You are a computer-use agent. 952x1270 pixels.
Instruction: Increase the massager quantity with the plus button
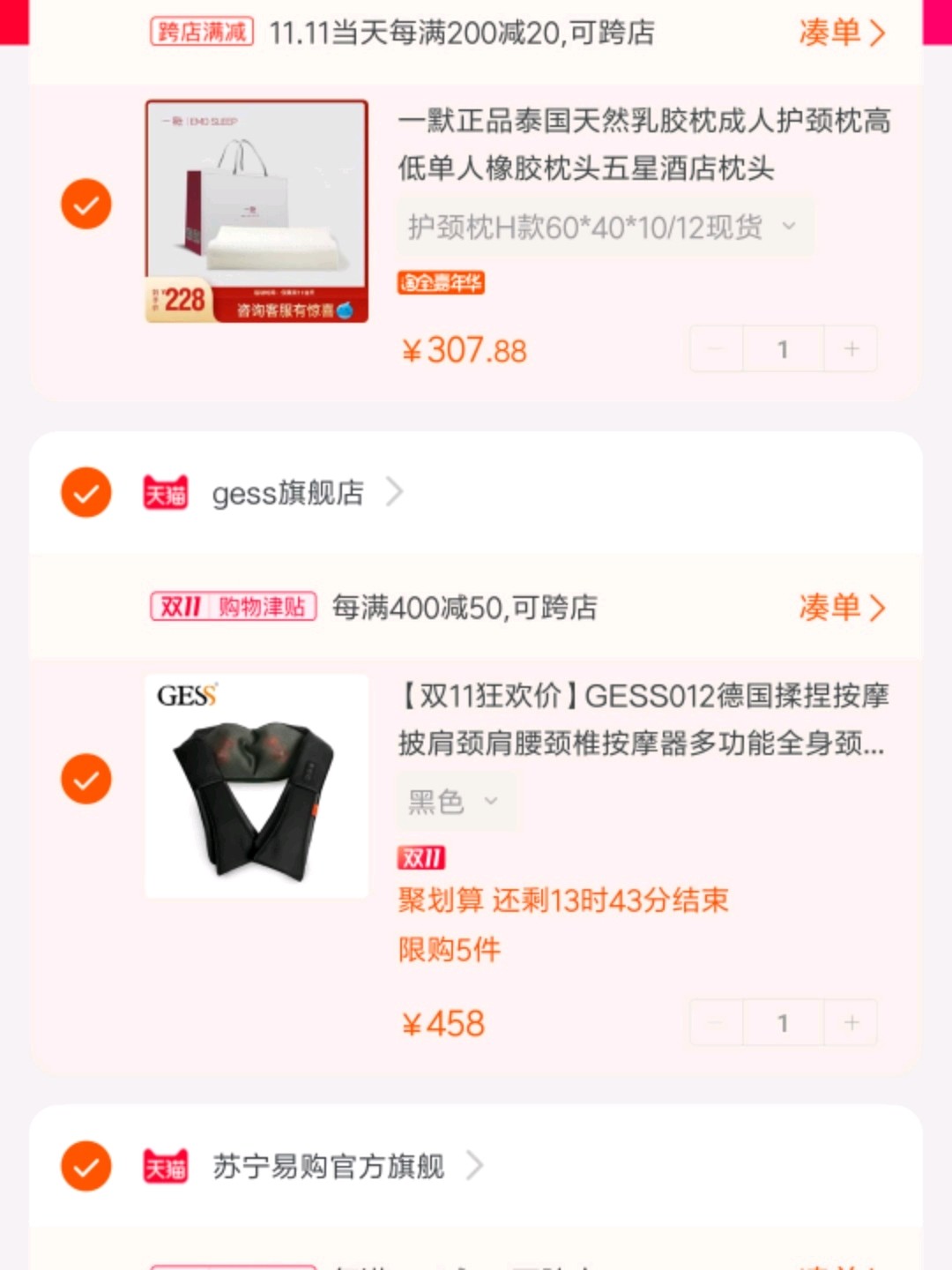point(851,1022)
